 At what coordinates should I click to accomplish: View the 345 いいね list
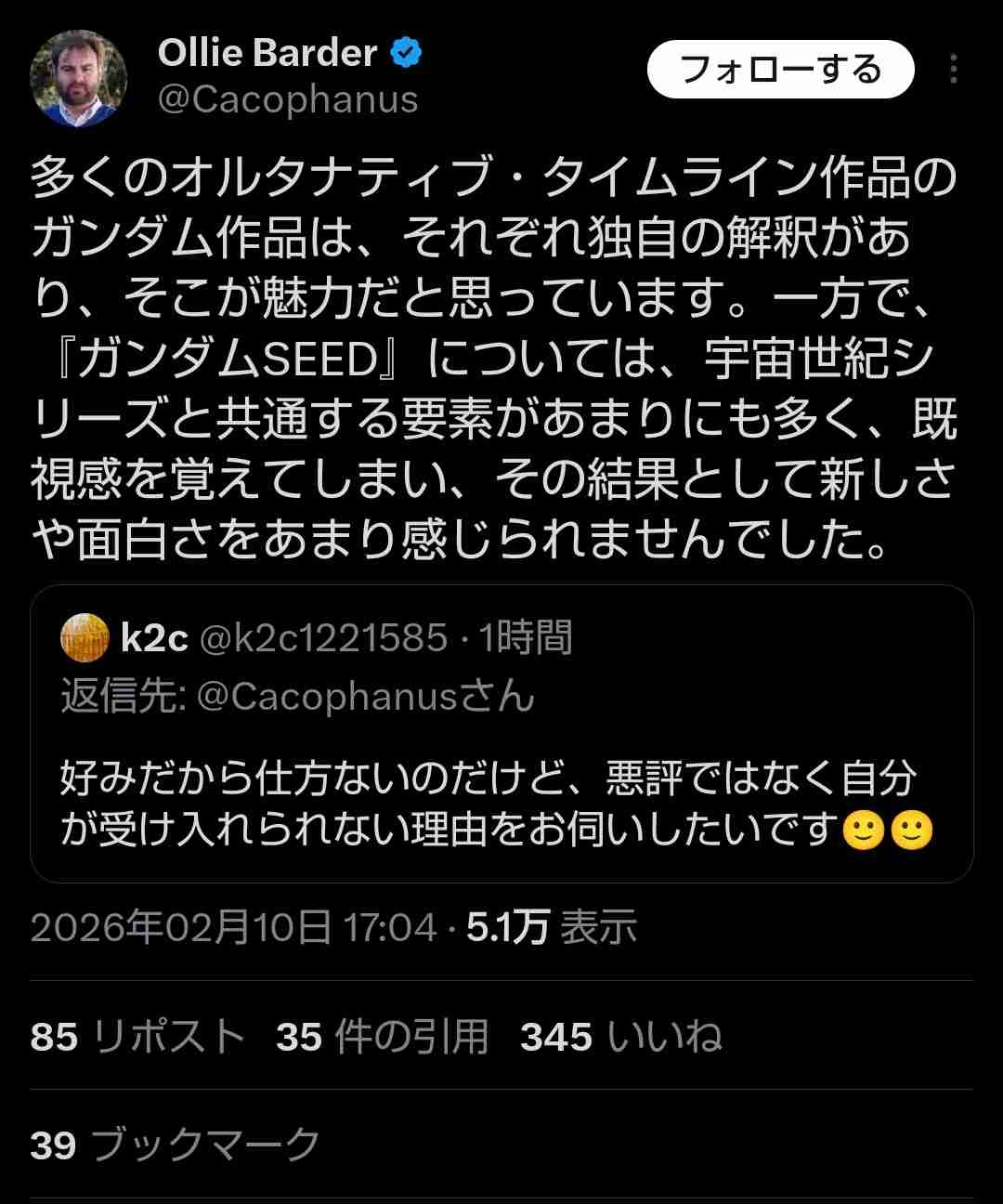620,1037
